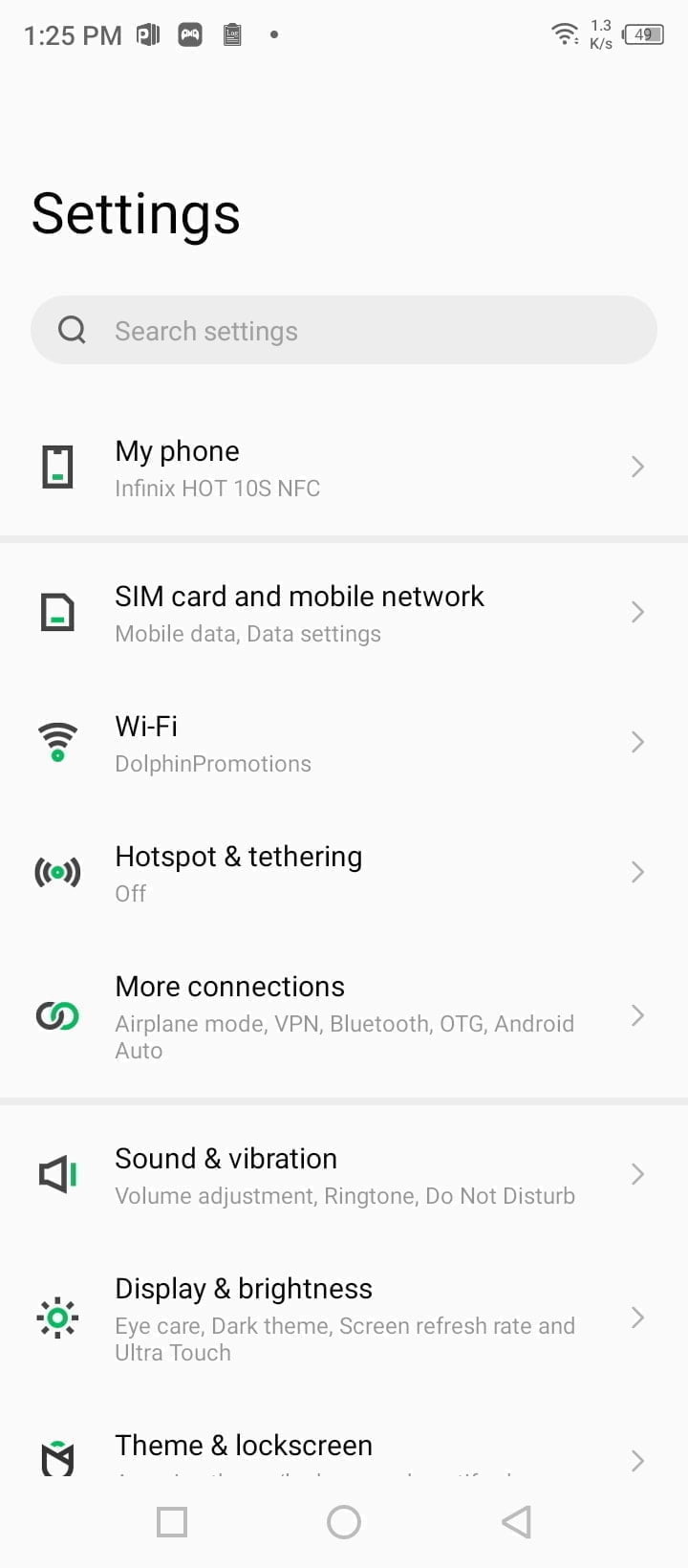
Task: Open SIM card and mobile network
Action: pos(344,613)
